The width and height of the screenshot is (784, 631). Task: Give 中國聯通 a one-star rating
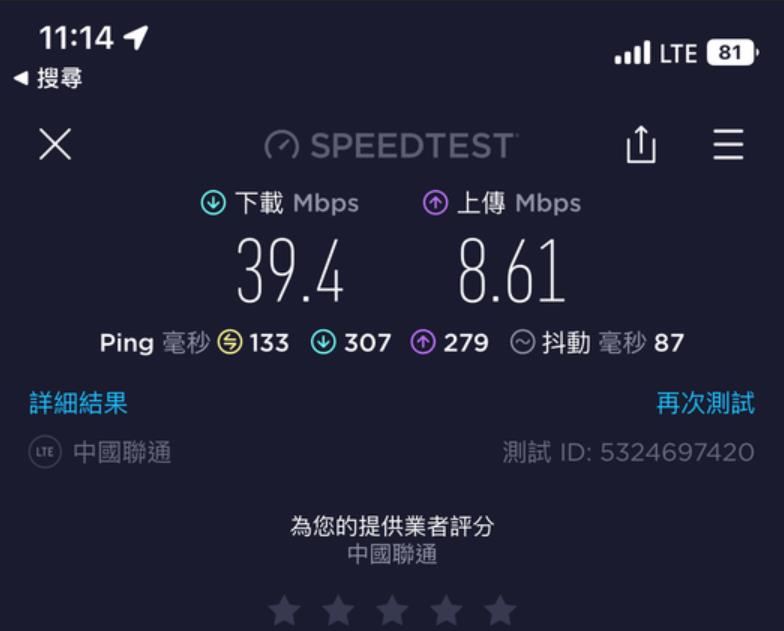(x=284, y=609)
